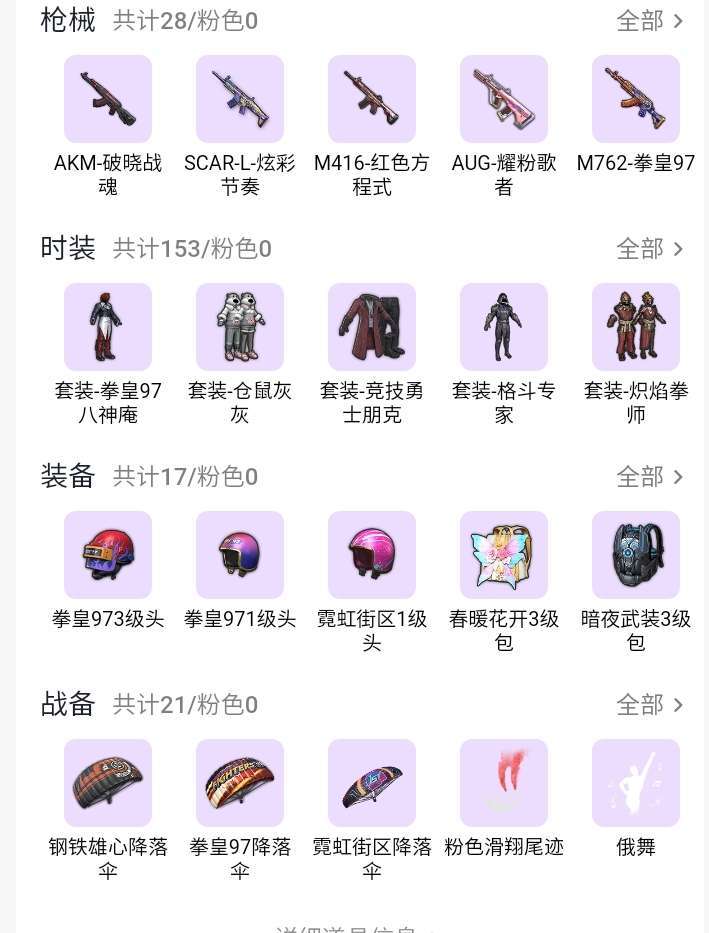Select the 套装-仓鼠灰灰 outfit
709x933 pixels.
click(240, 327)
